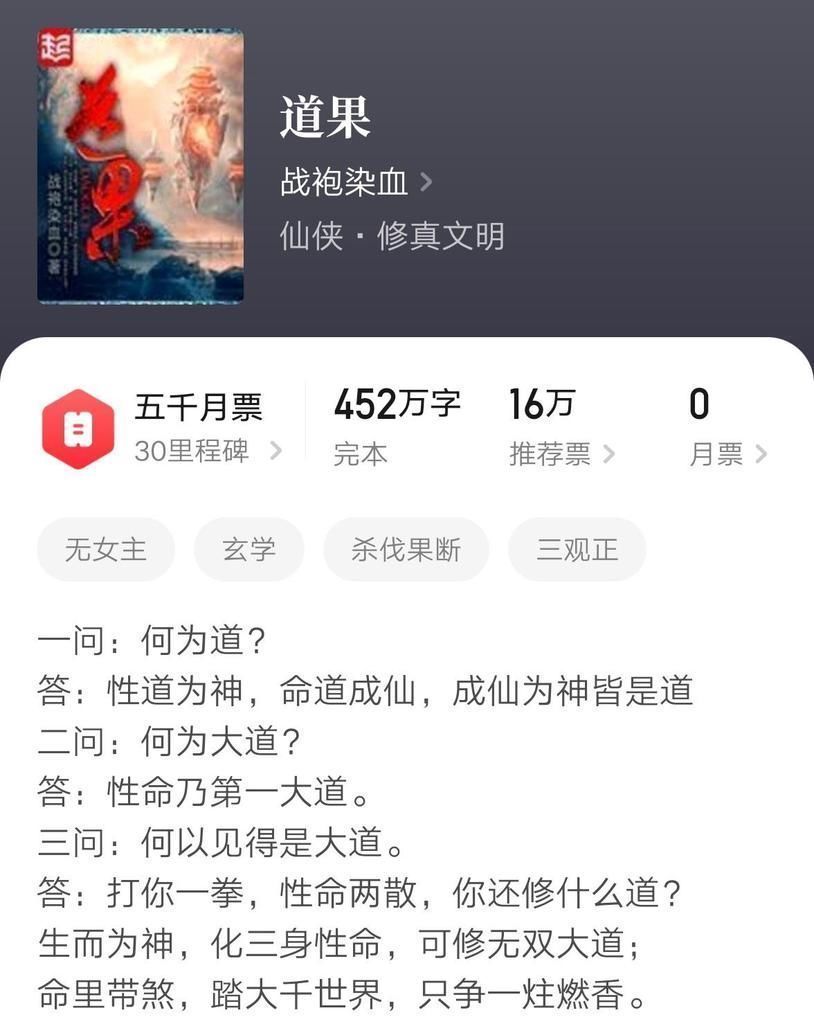Screen dimensions: 814x1024
Task: Click the 五千月票 achievement label
Action: [x=197, y=406]
